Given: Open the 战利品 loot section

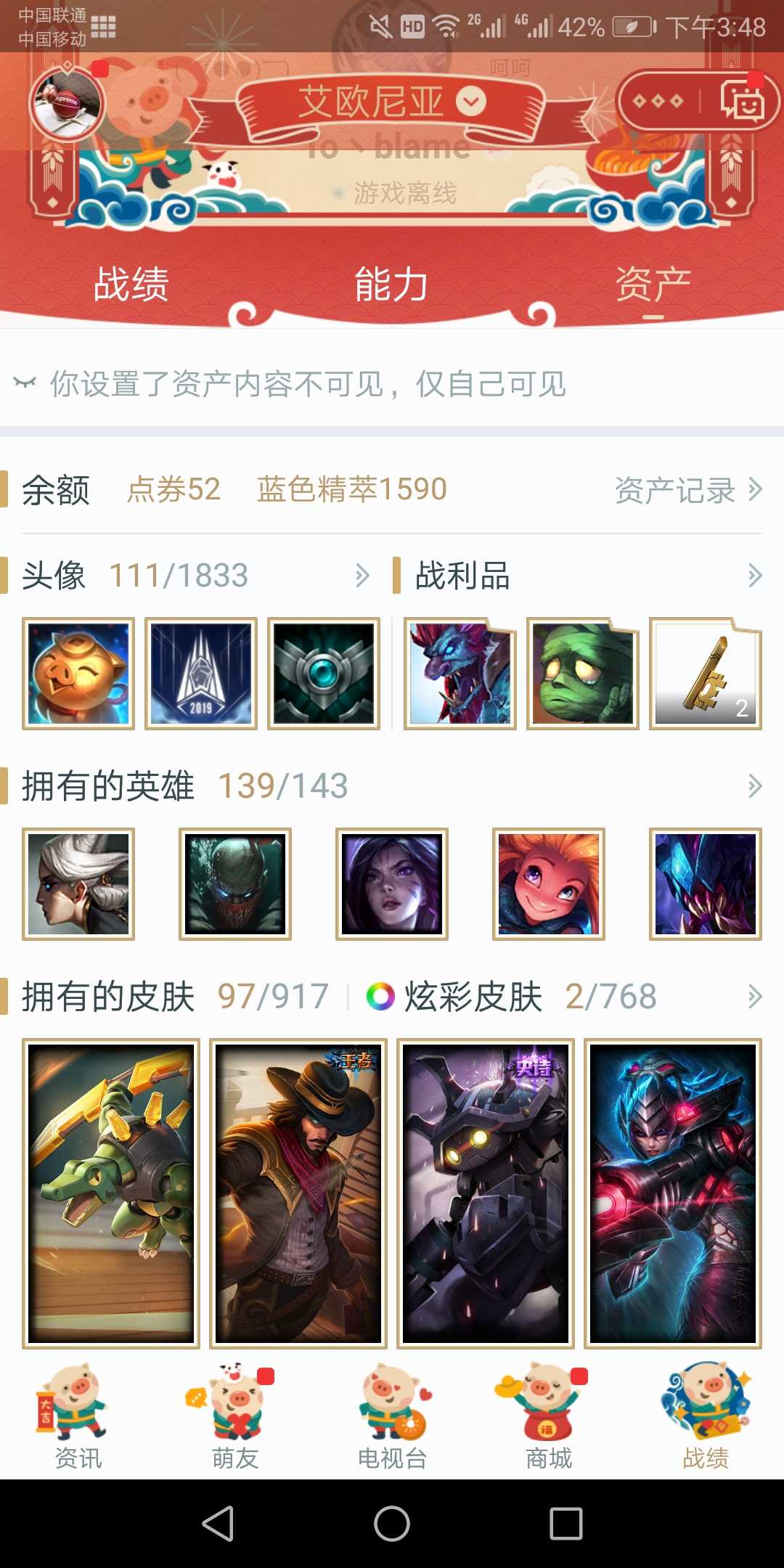Looking at the screenshot, I should point(577,576).
